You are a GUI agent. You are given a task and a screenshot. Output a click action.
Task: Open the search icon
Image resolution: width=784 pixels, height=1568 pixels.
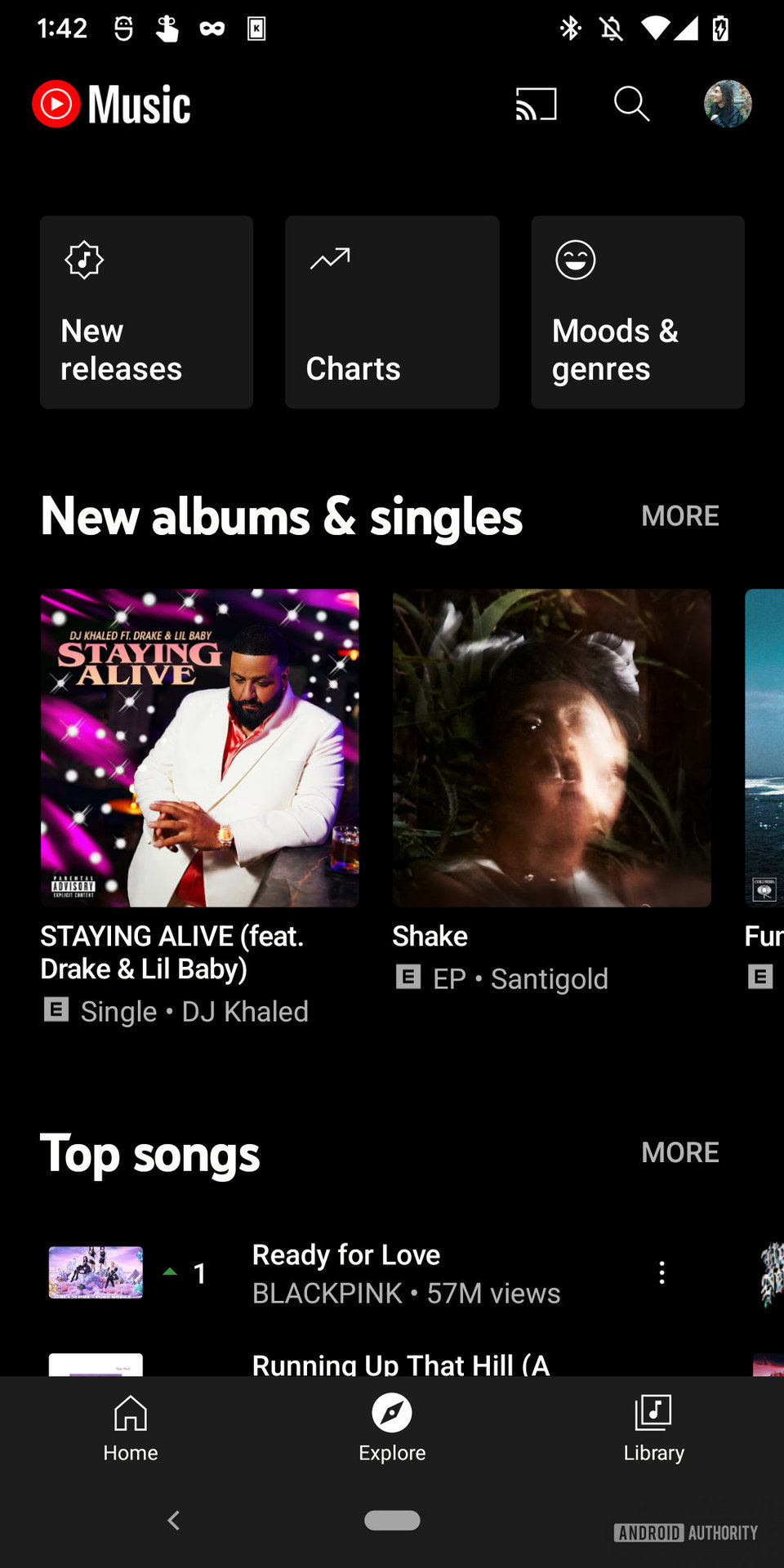(x=631, y=105)
